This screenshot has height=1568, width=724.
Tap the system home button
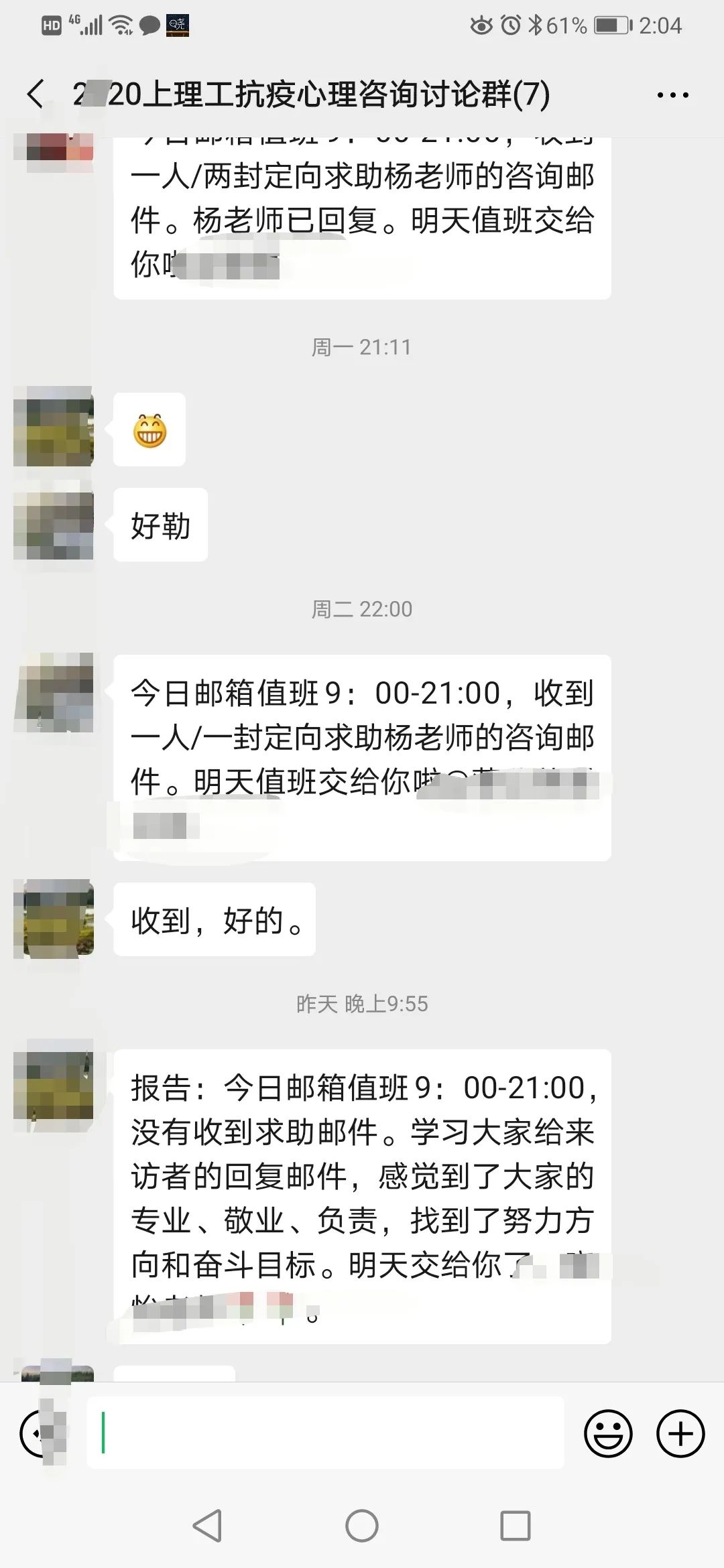(362, 1526)
